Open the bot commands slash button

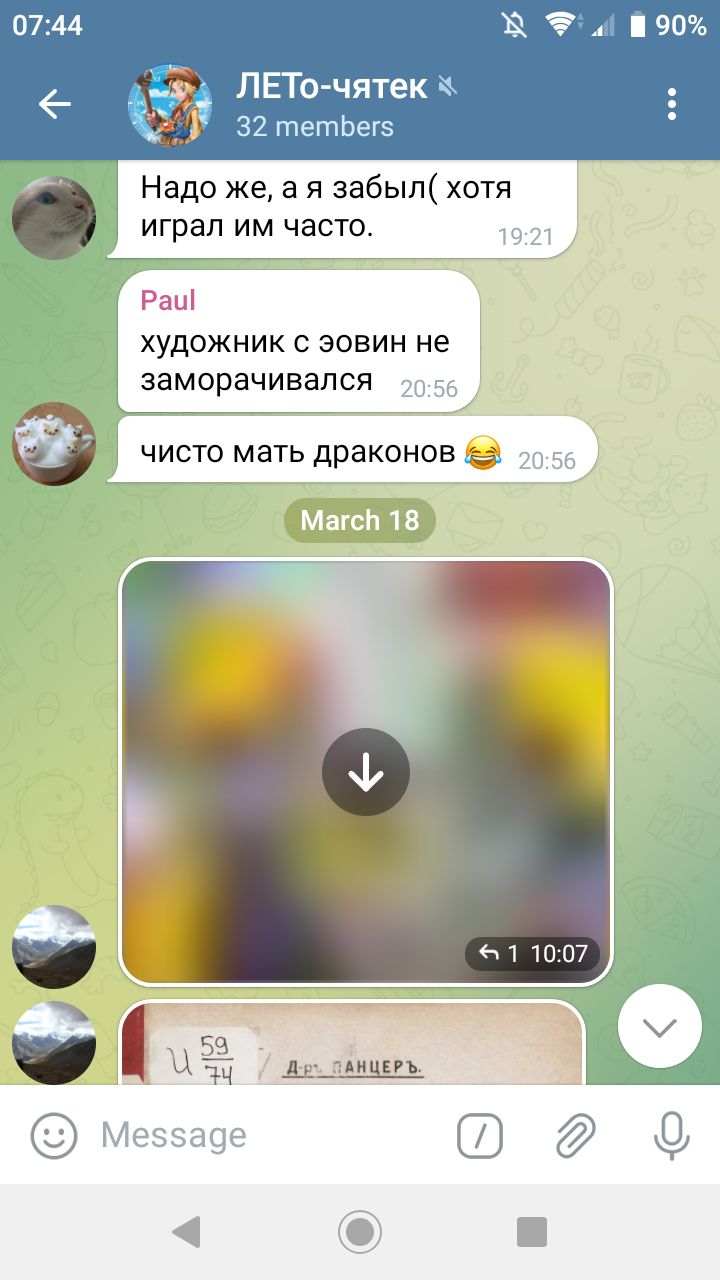480,1135
